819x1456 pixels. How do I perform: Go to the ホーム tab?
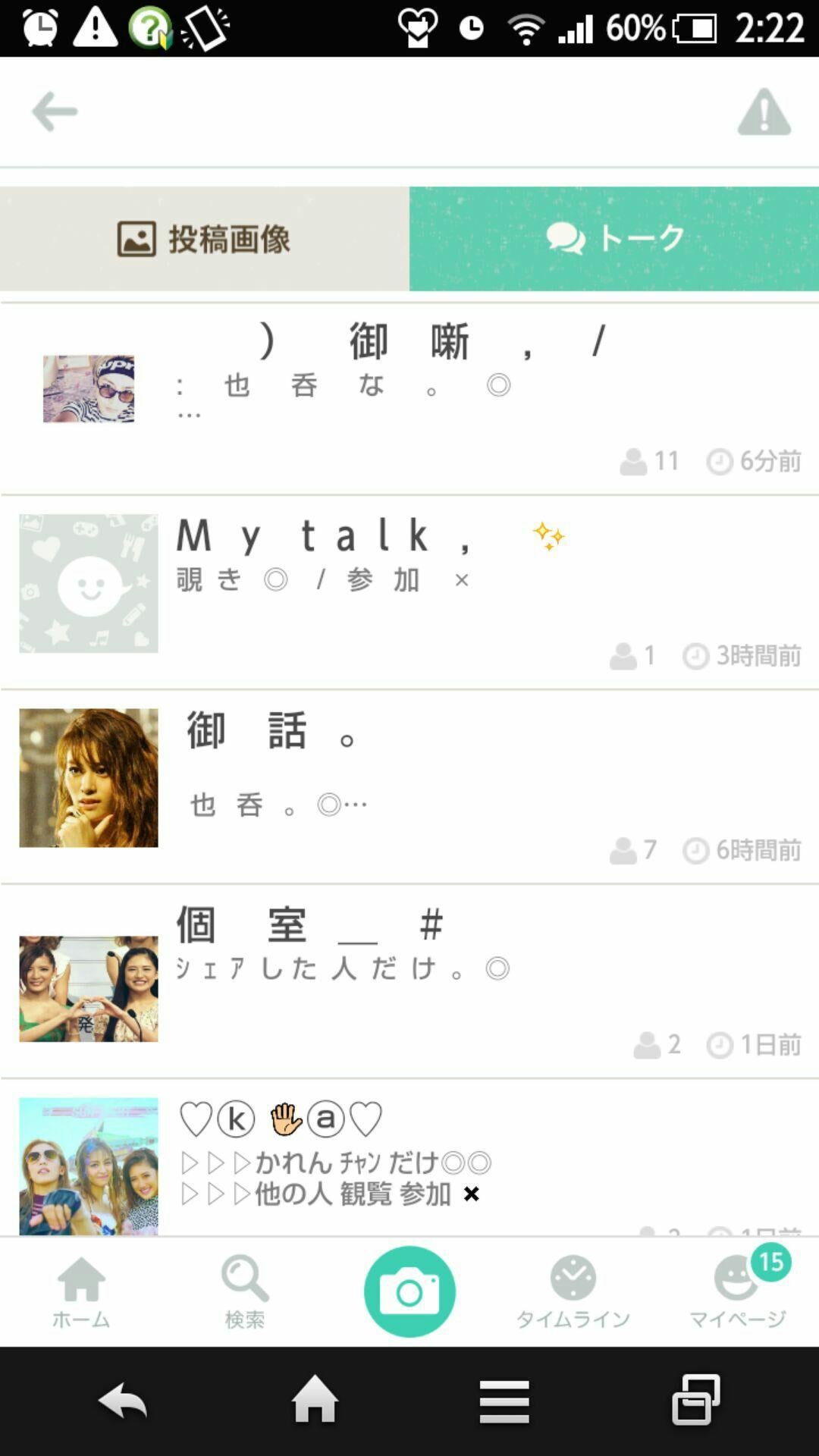coord(81,1292)
